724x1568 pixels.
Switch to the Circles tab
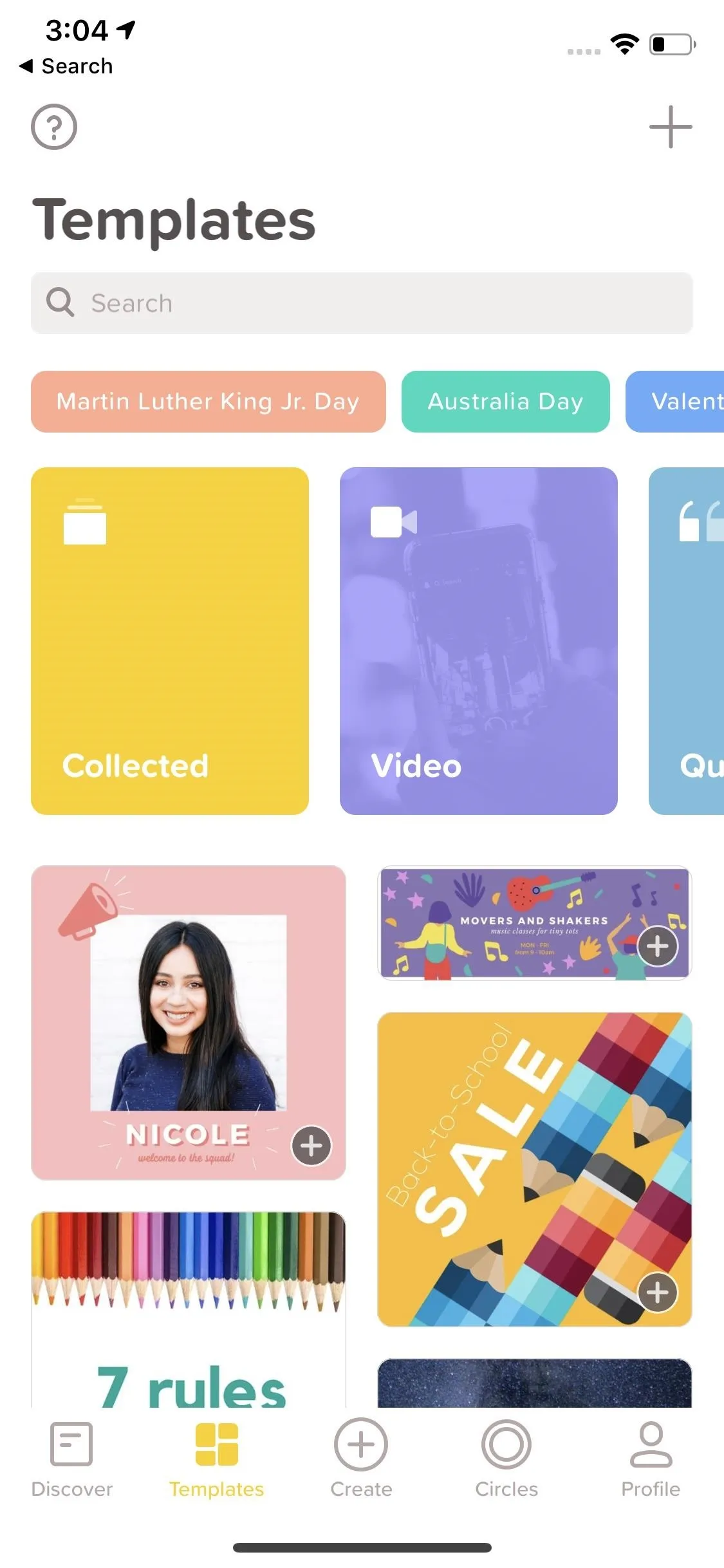click(506, 1460)
